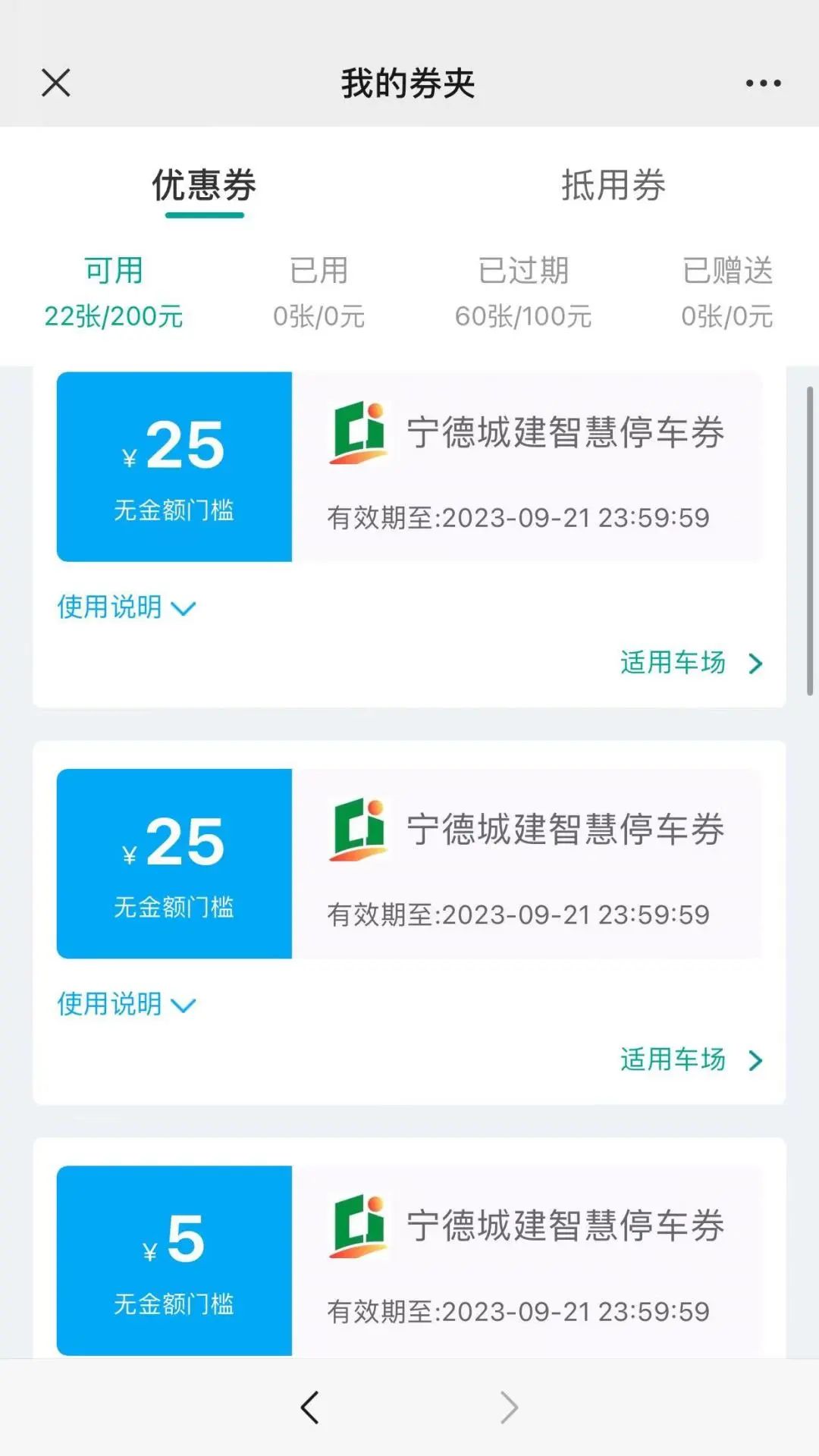
Task: Select the 优惠券 top tab
Action: pos(205,186)
